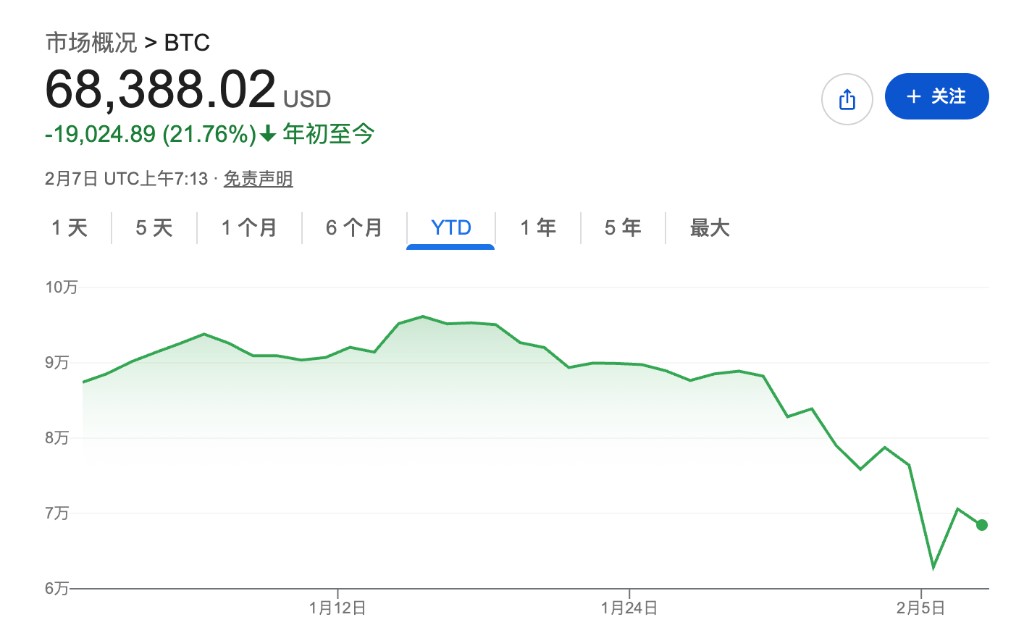Image resolution: width=1024 pixels, height=628 pixels.
Task: Switch chart to 6 个月
Action: [x=354, y=228]
